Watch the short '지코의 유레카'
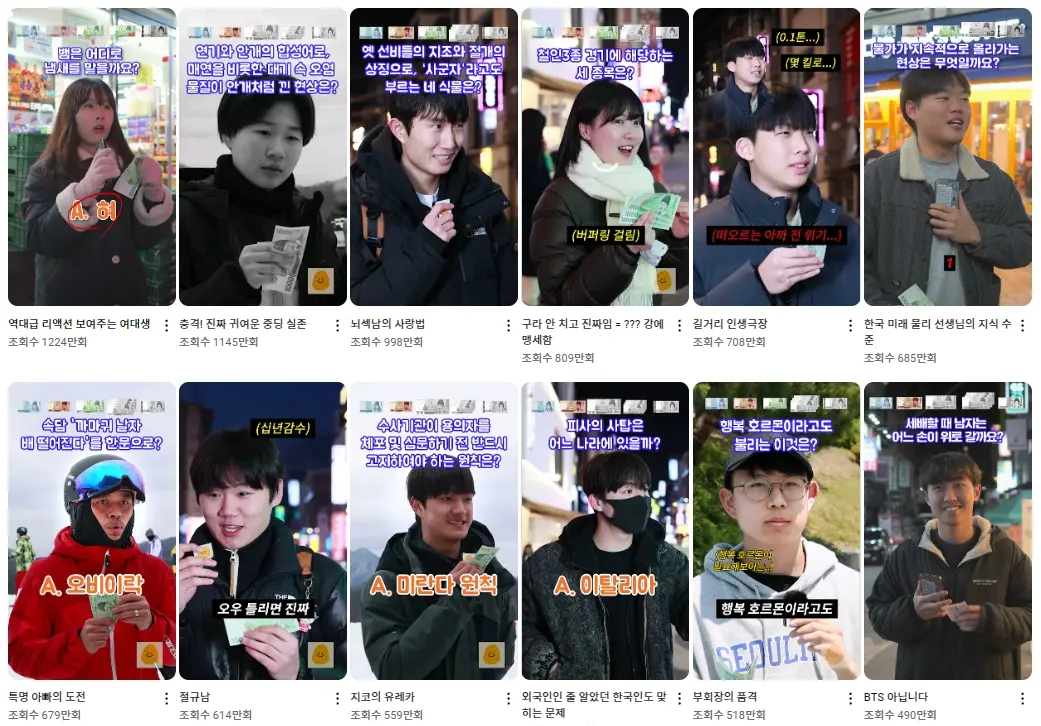Viewport: 1041px width, 726px height. [x=433, y=531]
